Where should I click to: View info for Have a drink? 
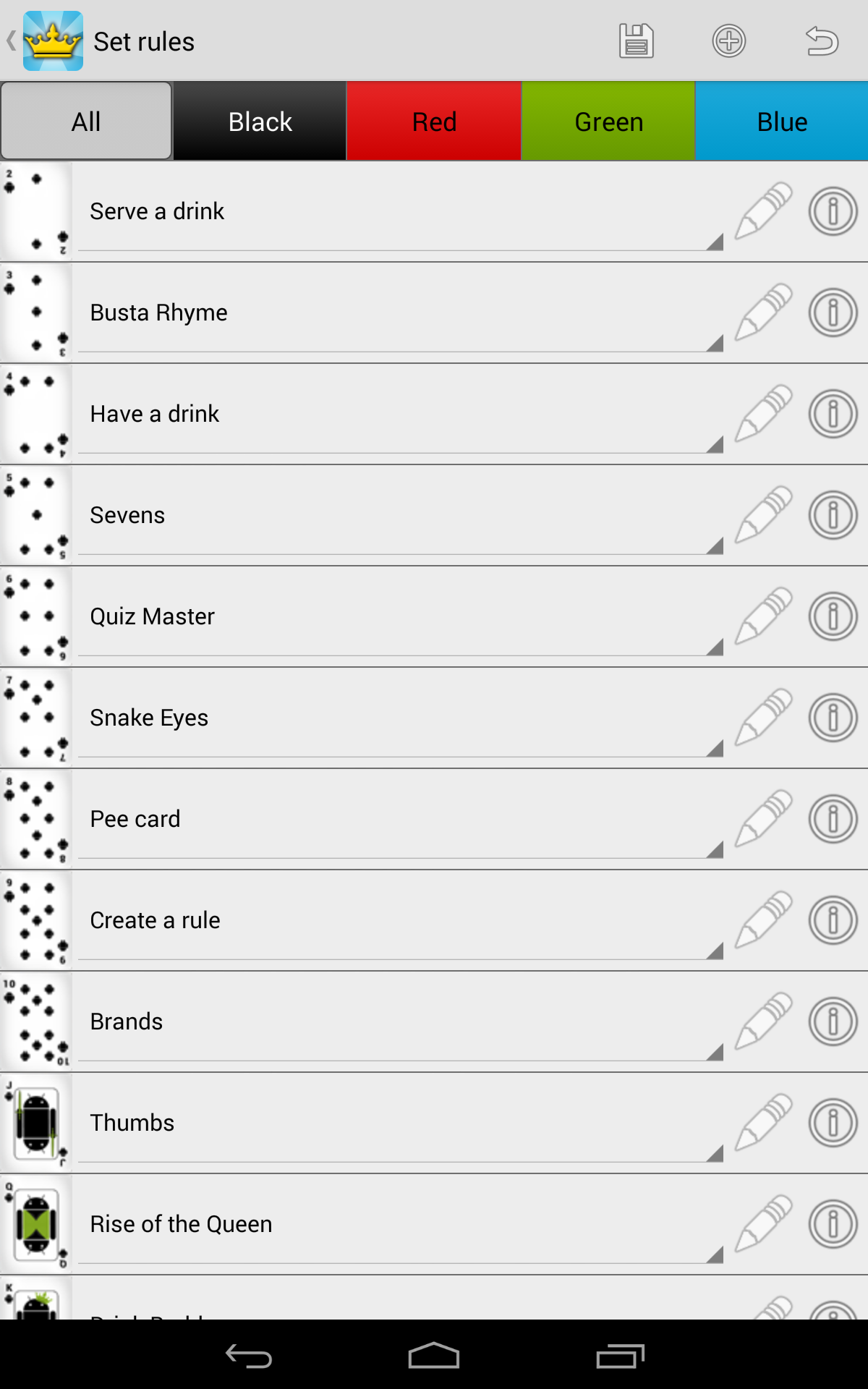point(833,414)
